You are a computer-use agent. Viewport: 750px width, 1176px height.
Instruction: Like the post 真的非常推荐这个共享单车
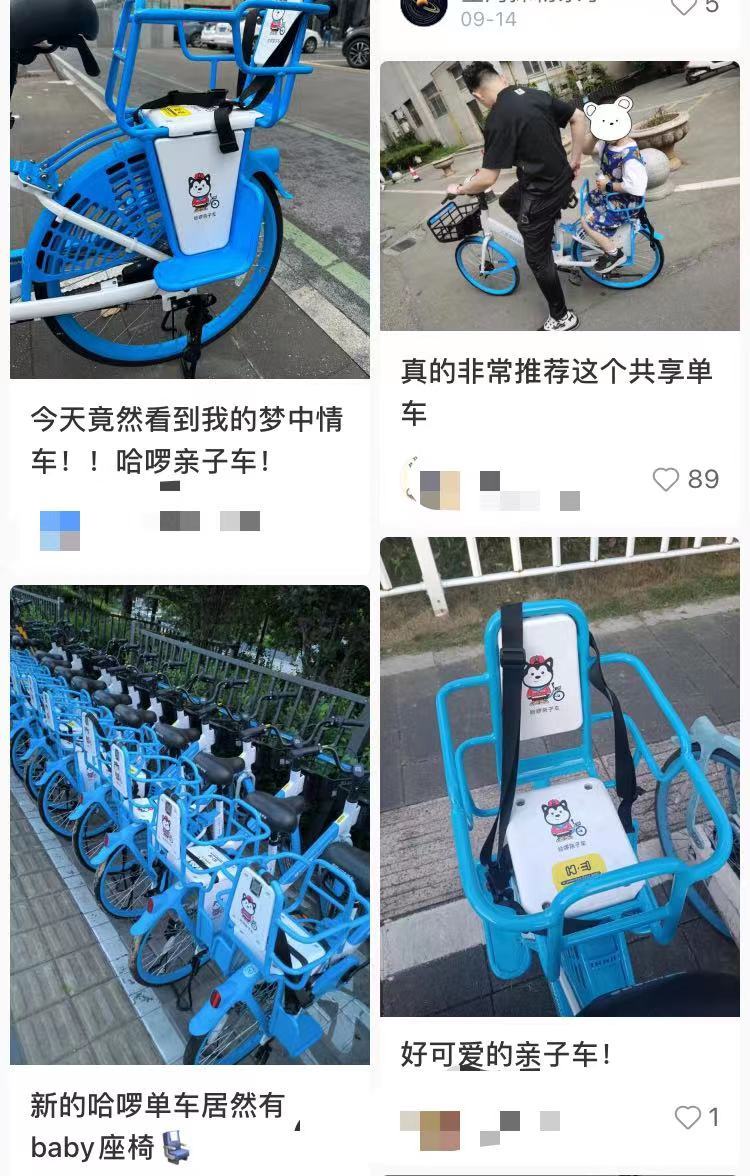(667, 480)
